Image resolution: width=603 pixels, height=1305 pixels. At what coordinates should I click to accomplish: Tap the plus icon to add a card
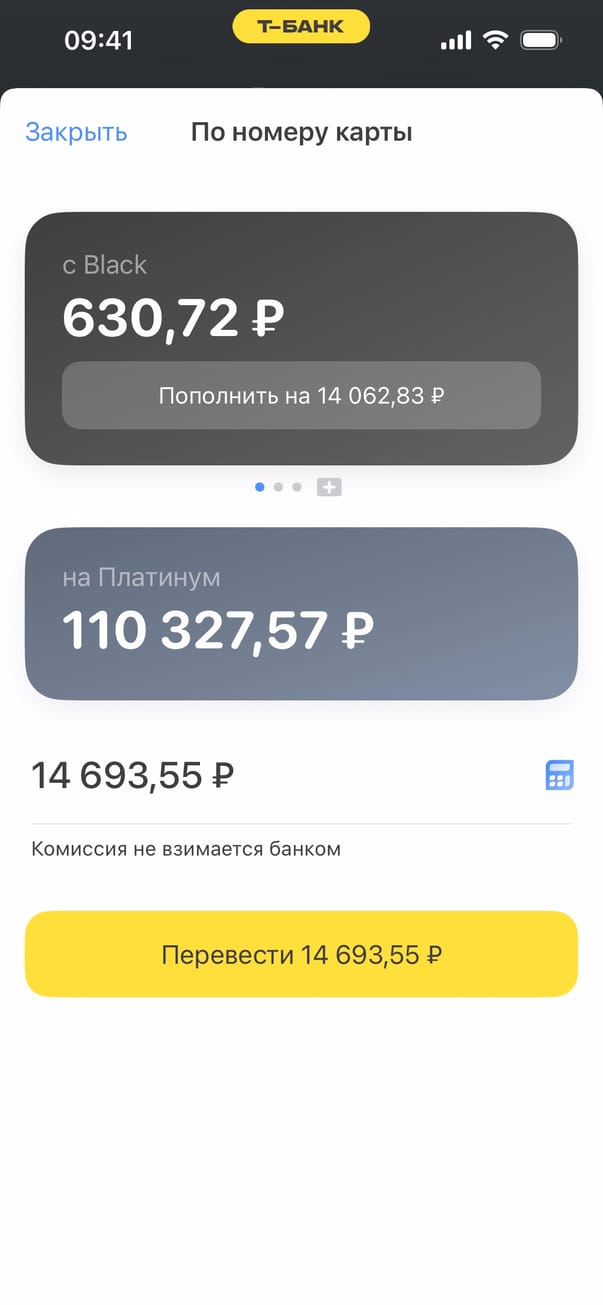(329, 487)
